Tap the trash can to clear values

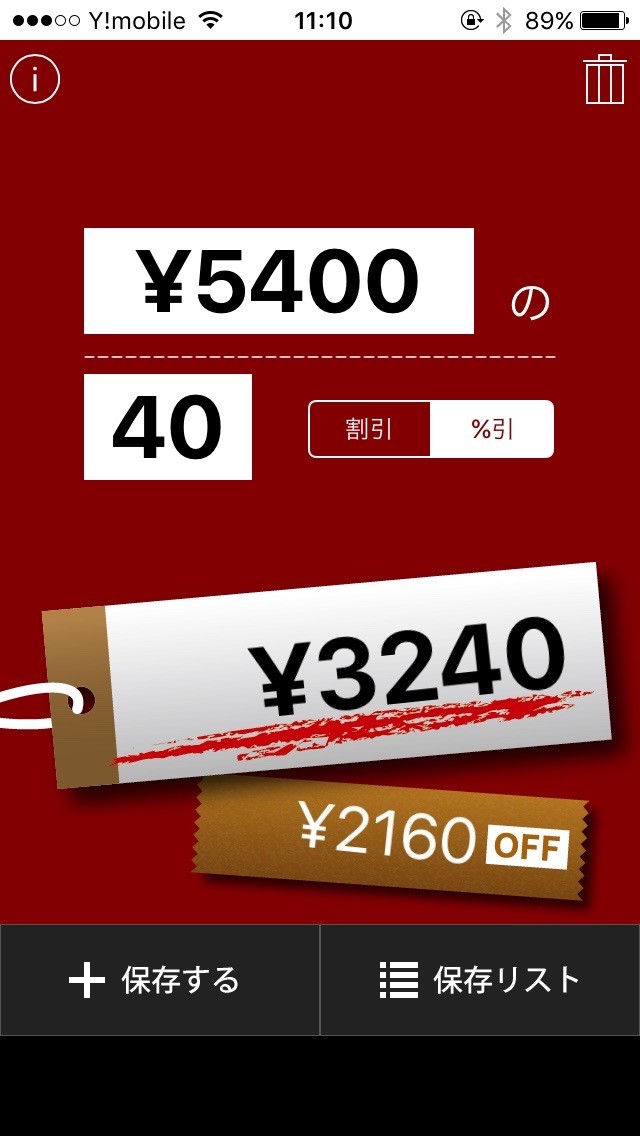pos(605,80)
